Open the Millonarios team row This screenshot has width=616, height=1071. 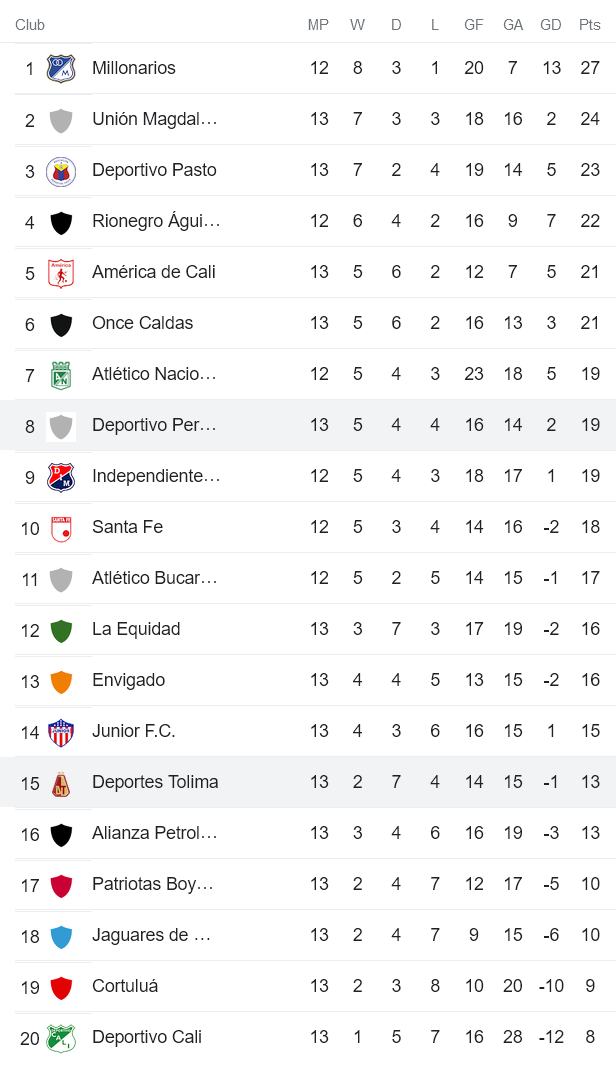(134, 68)
